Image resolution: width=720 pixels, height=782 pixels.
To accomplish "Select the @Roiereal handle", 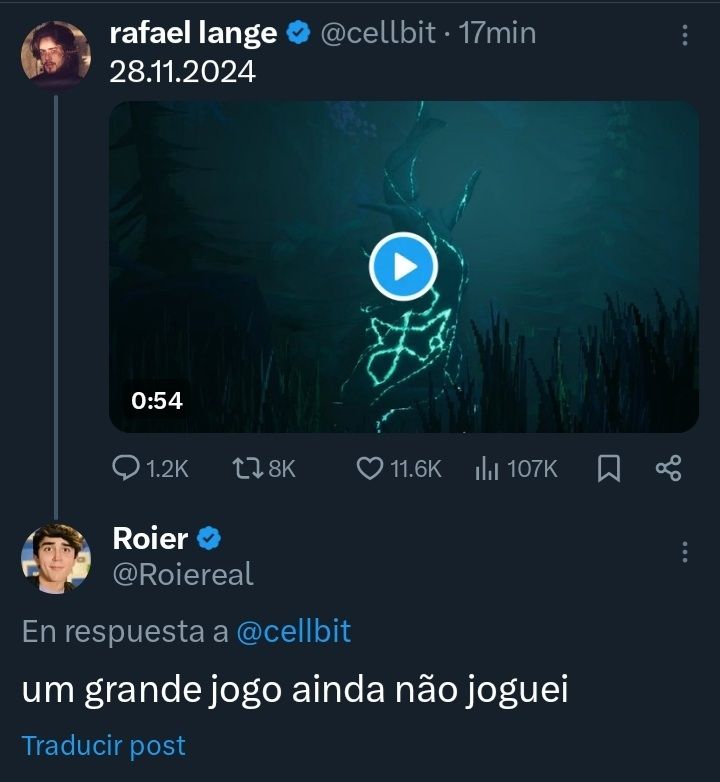I will click(x=184, y=574).
